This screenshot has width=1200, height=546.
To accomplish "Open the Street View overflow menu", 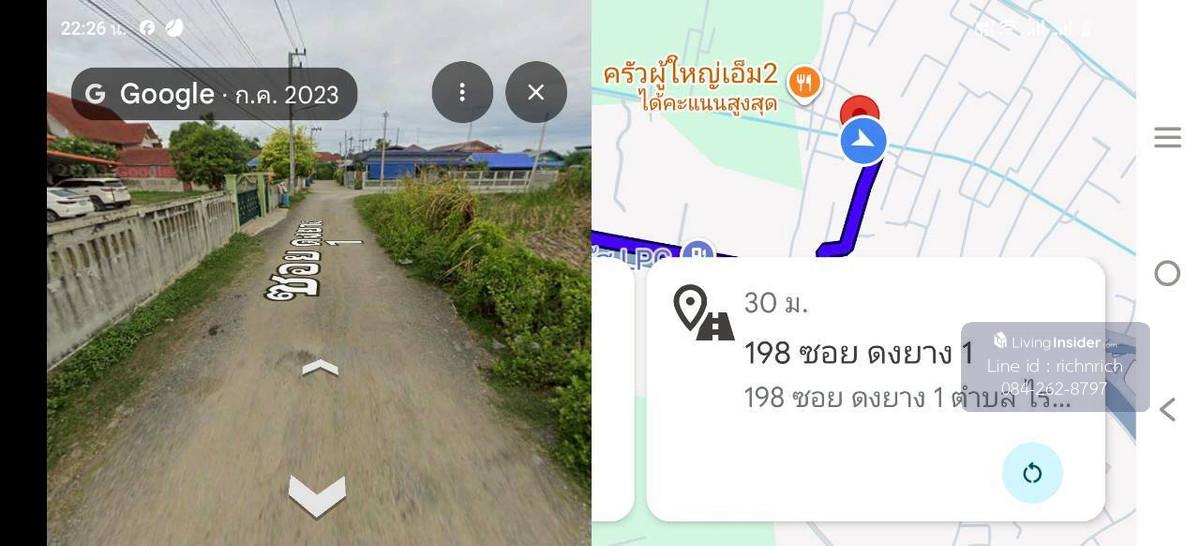I will (x=462, y=92).
